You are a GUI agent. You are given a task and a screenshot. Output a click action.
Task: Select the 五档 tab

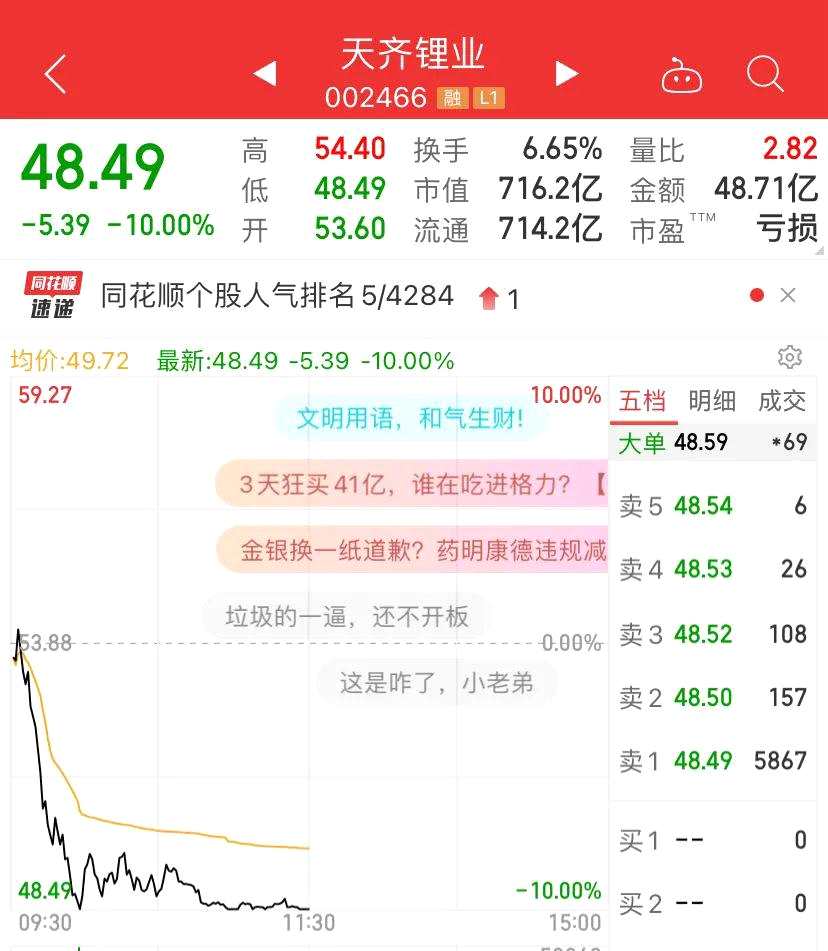coord(642,401)
